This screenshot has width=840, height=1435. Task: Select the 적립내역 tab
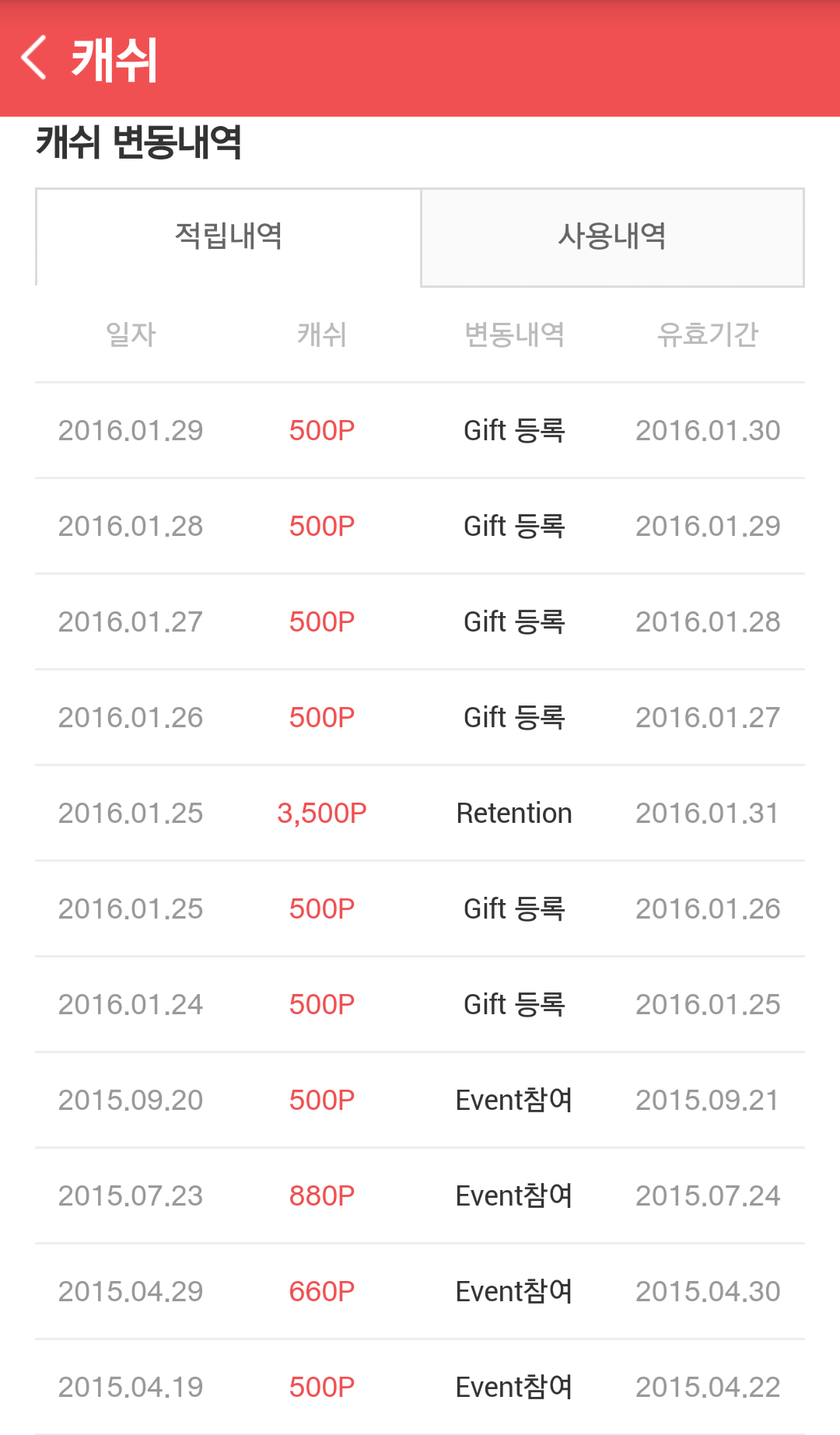pyautogui.click(x=228, y=236)
